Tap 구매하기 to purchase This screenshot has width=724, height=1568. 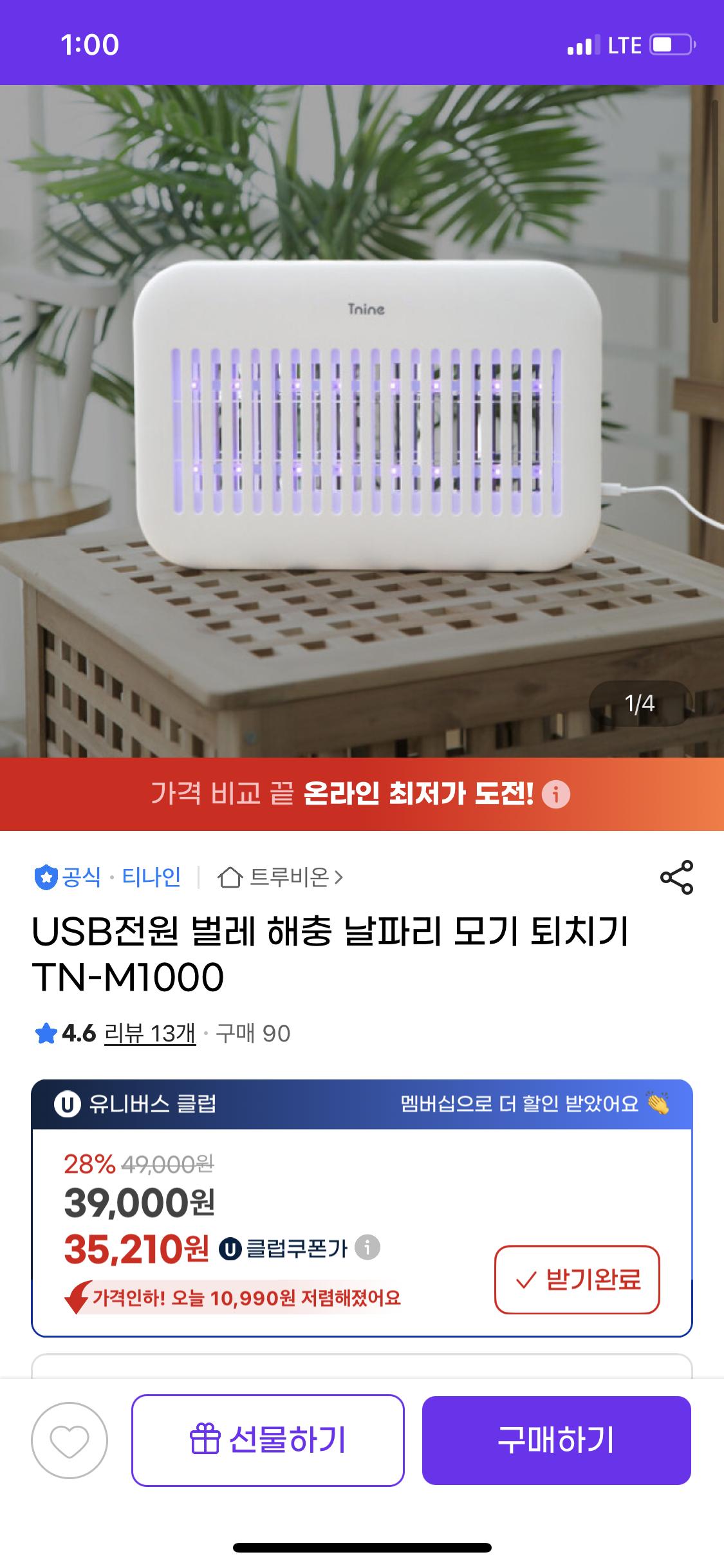pos(556,1441)
